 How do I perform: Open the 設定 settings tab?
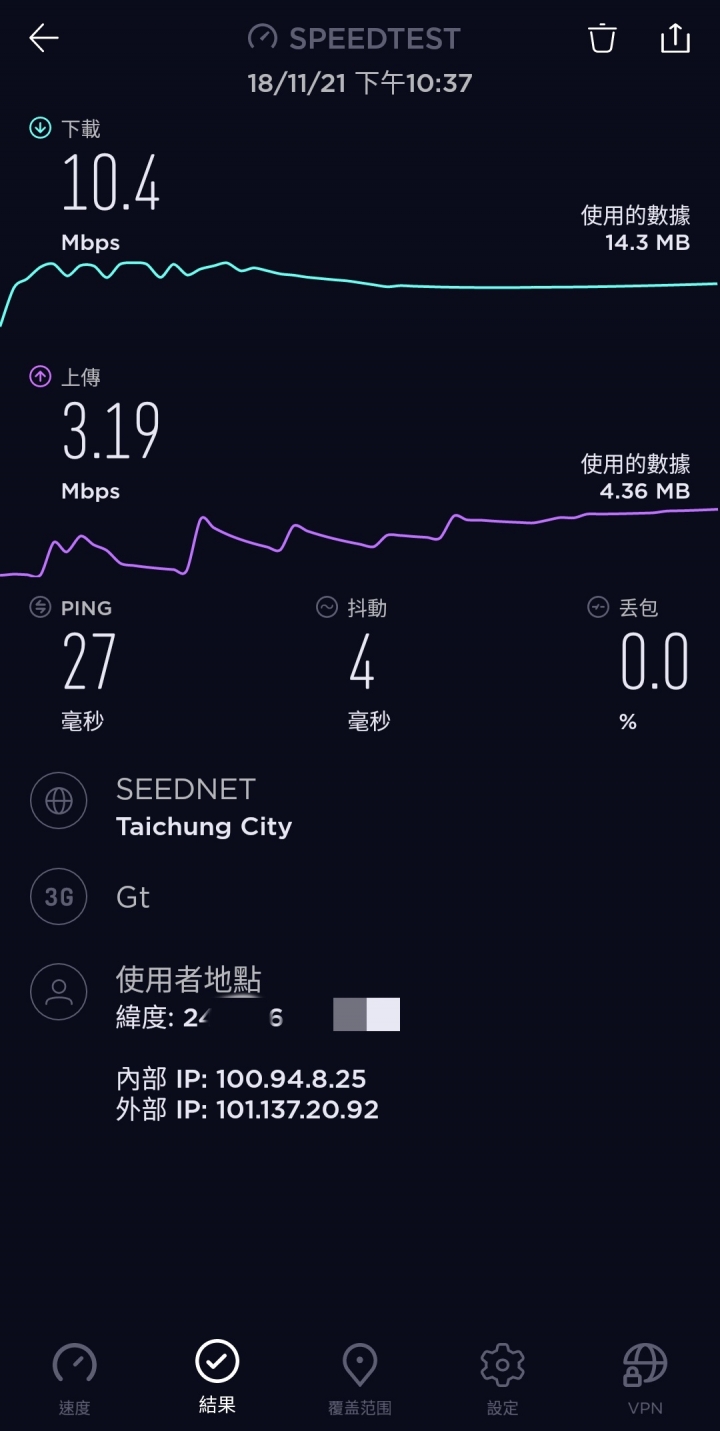coord(502,1378)
